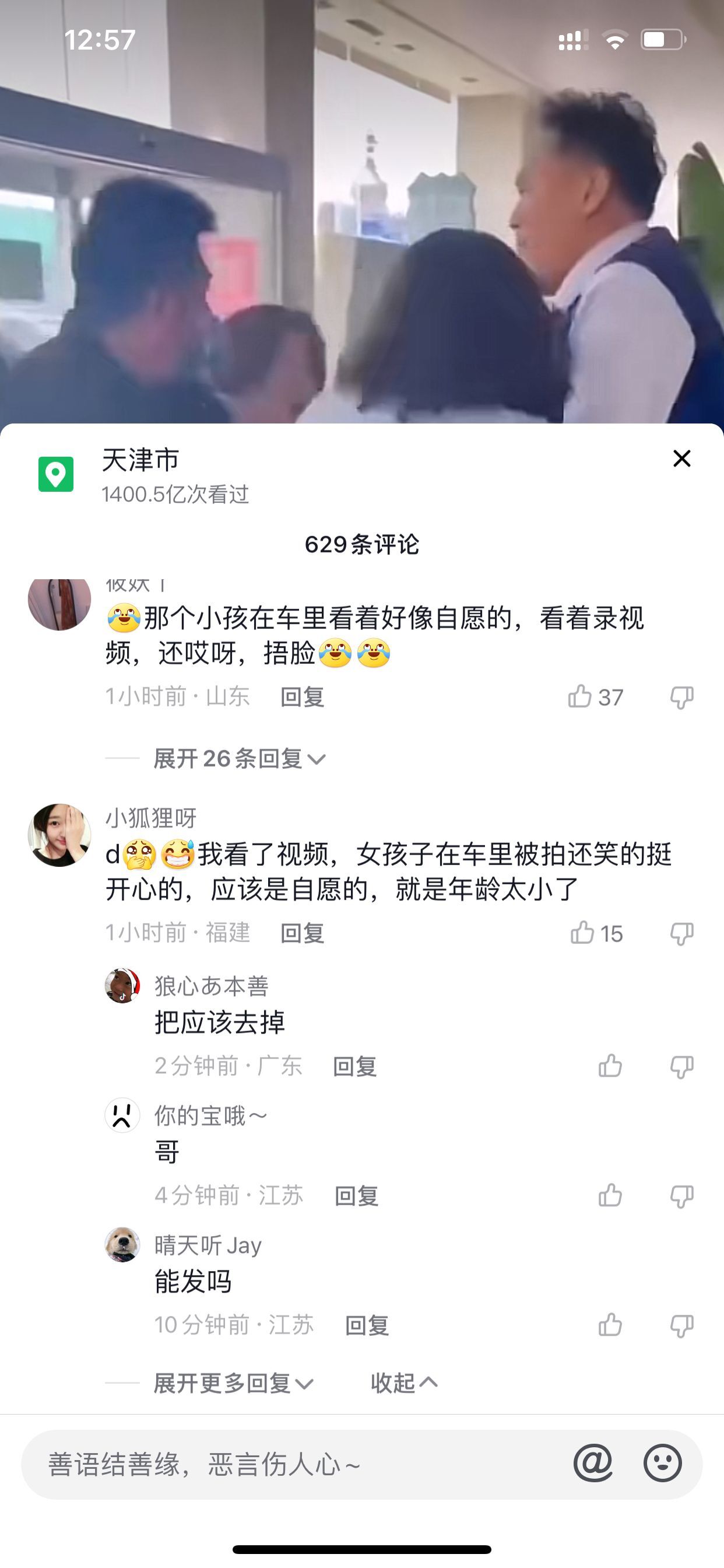Screen dimensions: 724x1568
Task: Like 你的宝哦～'s reply
Action: (610, 1195)
